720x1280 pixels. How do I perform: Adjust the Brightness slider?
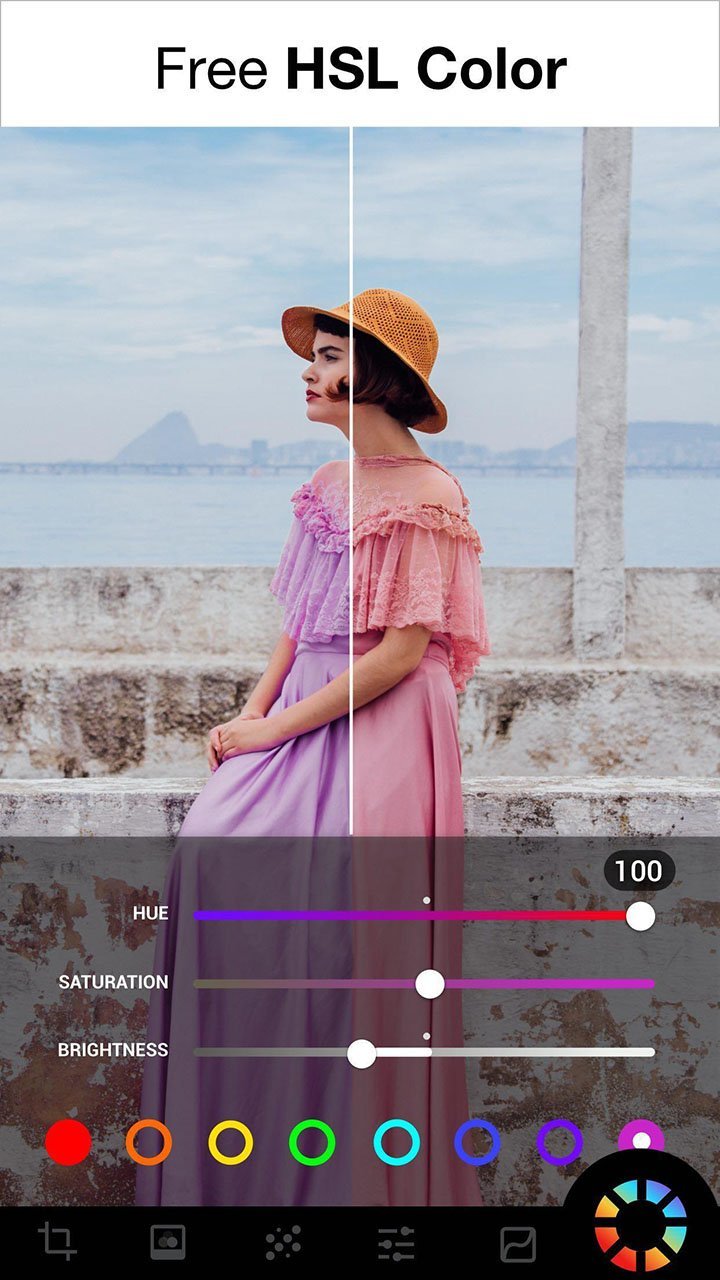(361, 1052)
